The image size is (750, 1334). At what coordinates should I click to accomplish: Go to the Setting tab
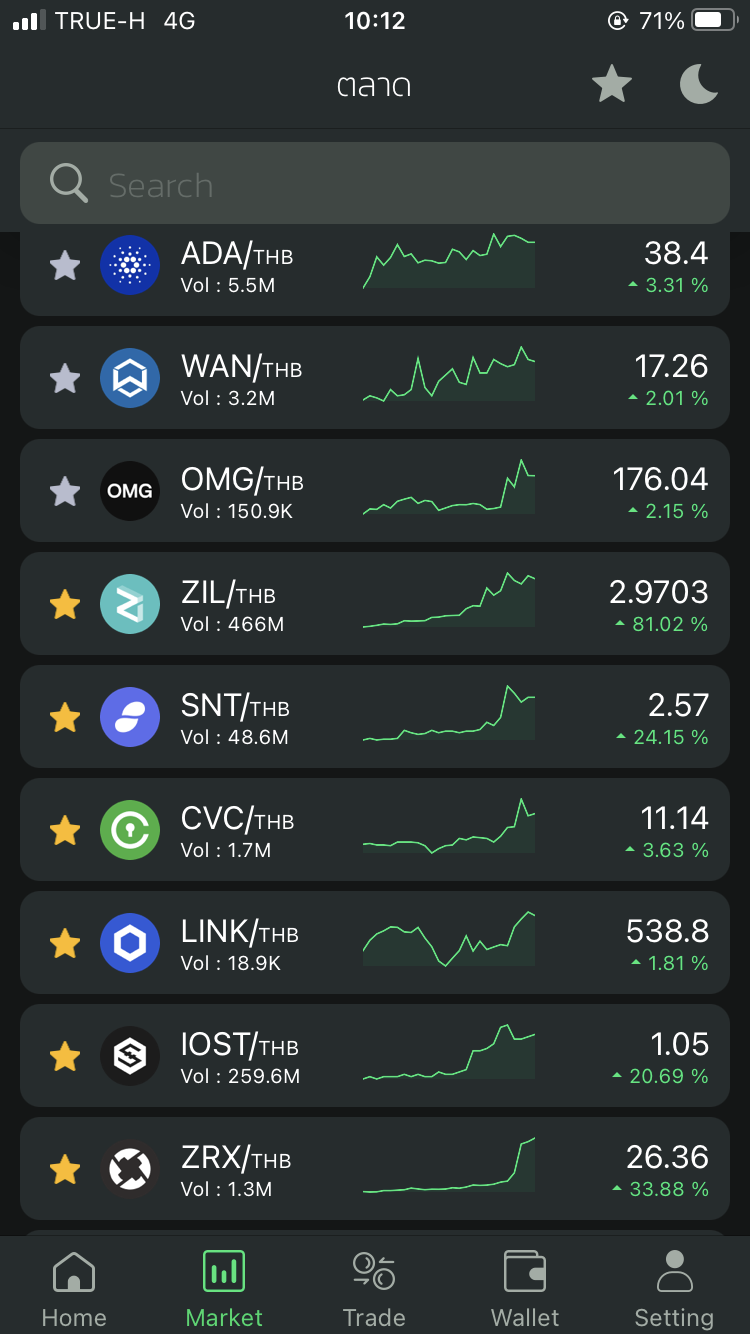coord(674,1288)
